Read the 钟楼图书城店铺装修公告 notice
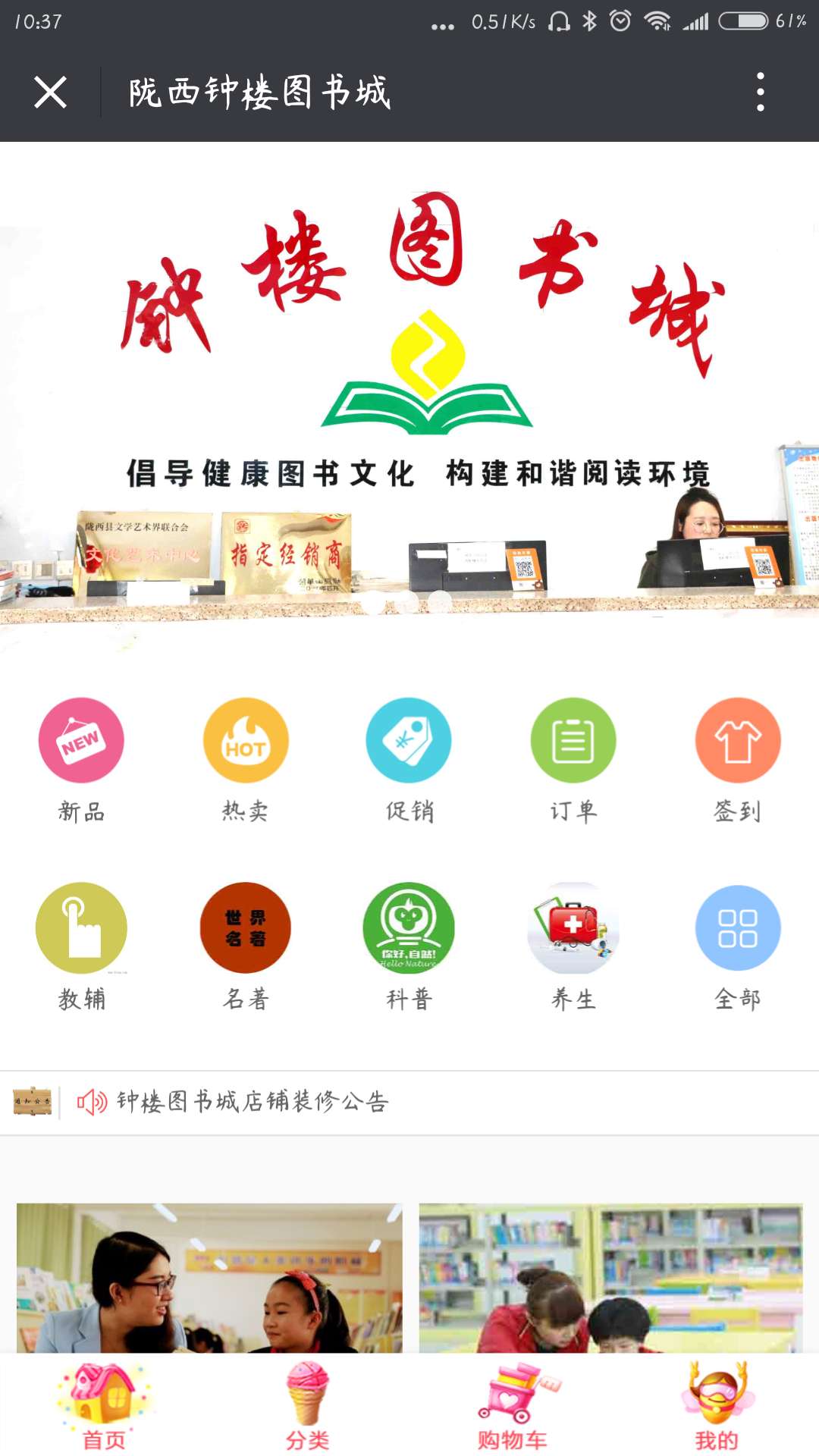 pos(253,1102)
